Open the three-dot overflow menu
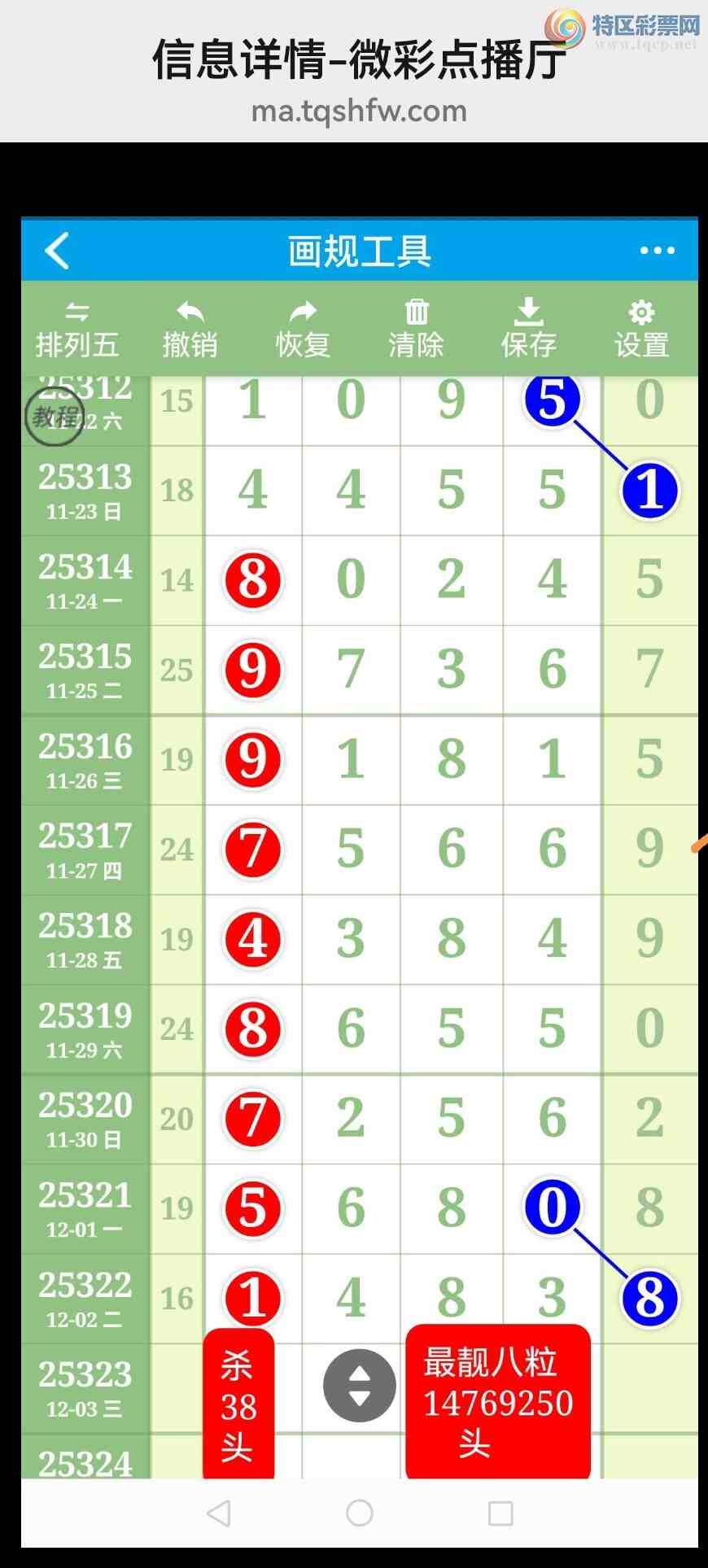This screenshot has height=1568, width=708. (x=657, y=251)
